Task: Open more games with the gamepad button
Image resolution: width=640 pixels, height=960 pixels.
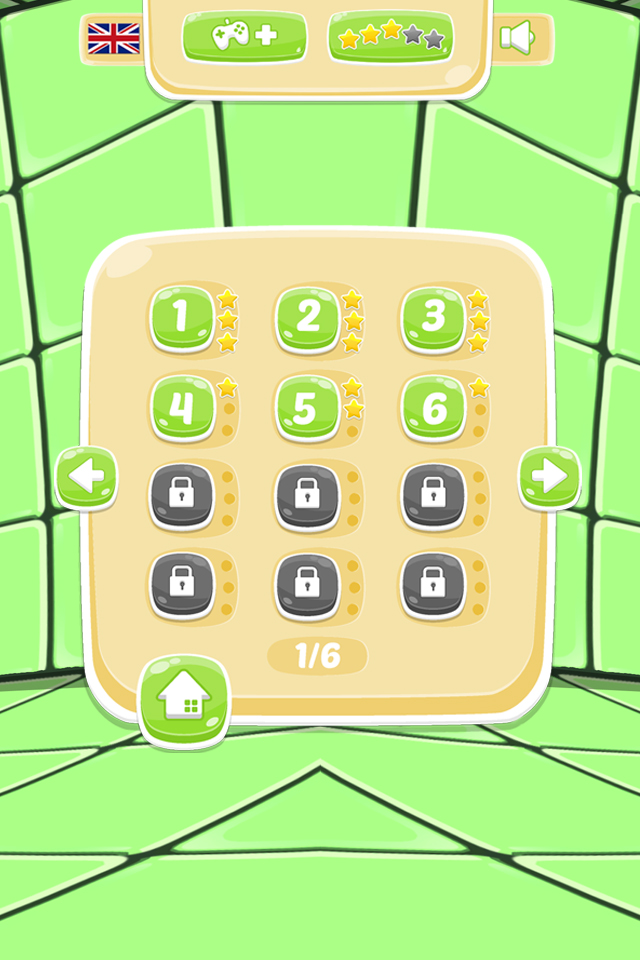Action: click(244, 37)
